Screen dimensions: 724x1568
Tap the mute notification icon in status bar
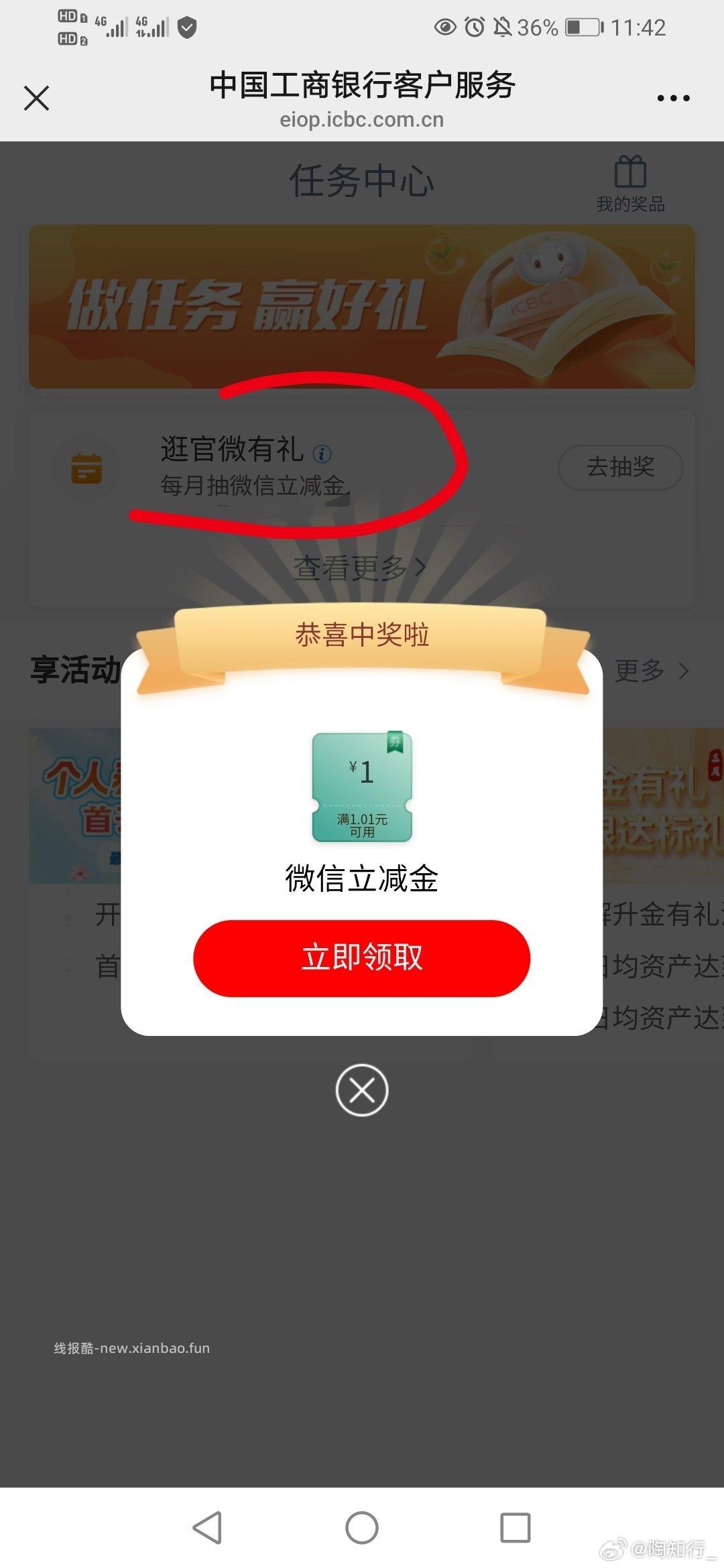click(504, 27)
